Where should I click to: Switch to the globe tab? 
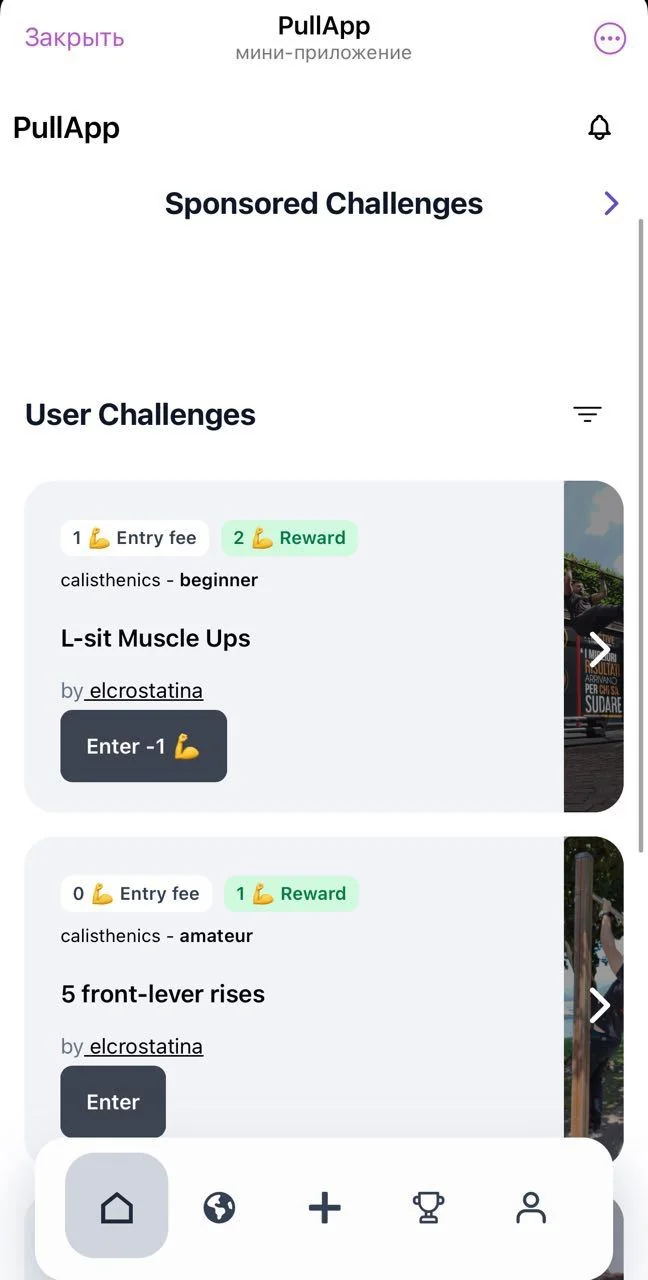click(x=219, y=1208)
